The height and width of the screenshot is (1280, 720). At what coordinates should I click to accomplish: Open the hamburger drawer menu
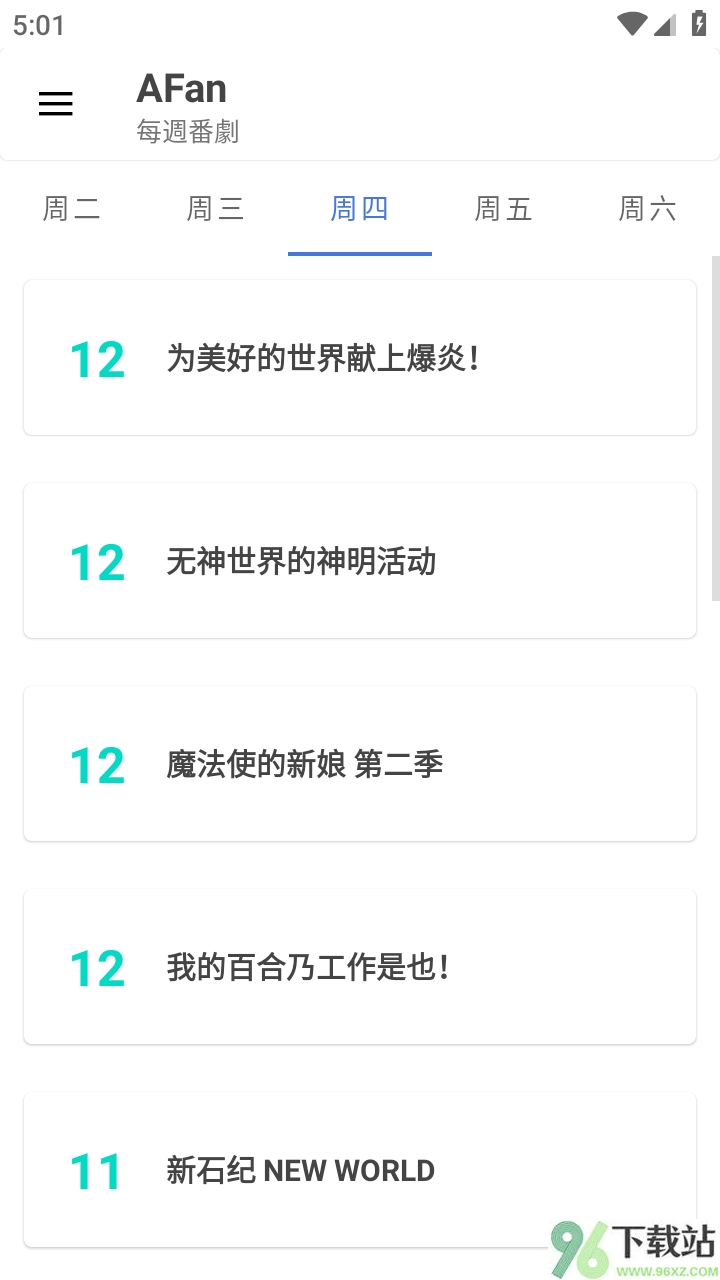click(56, 104)
